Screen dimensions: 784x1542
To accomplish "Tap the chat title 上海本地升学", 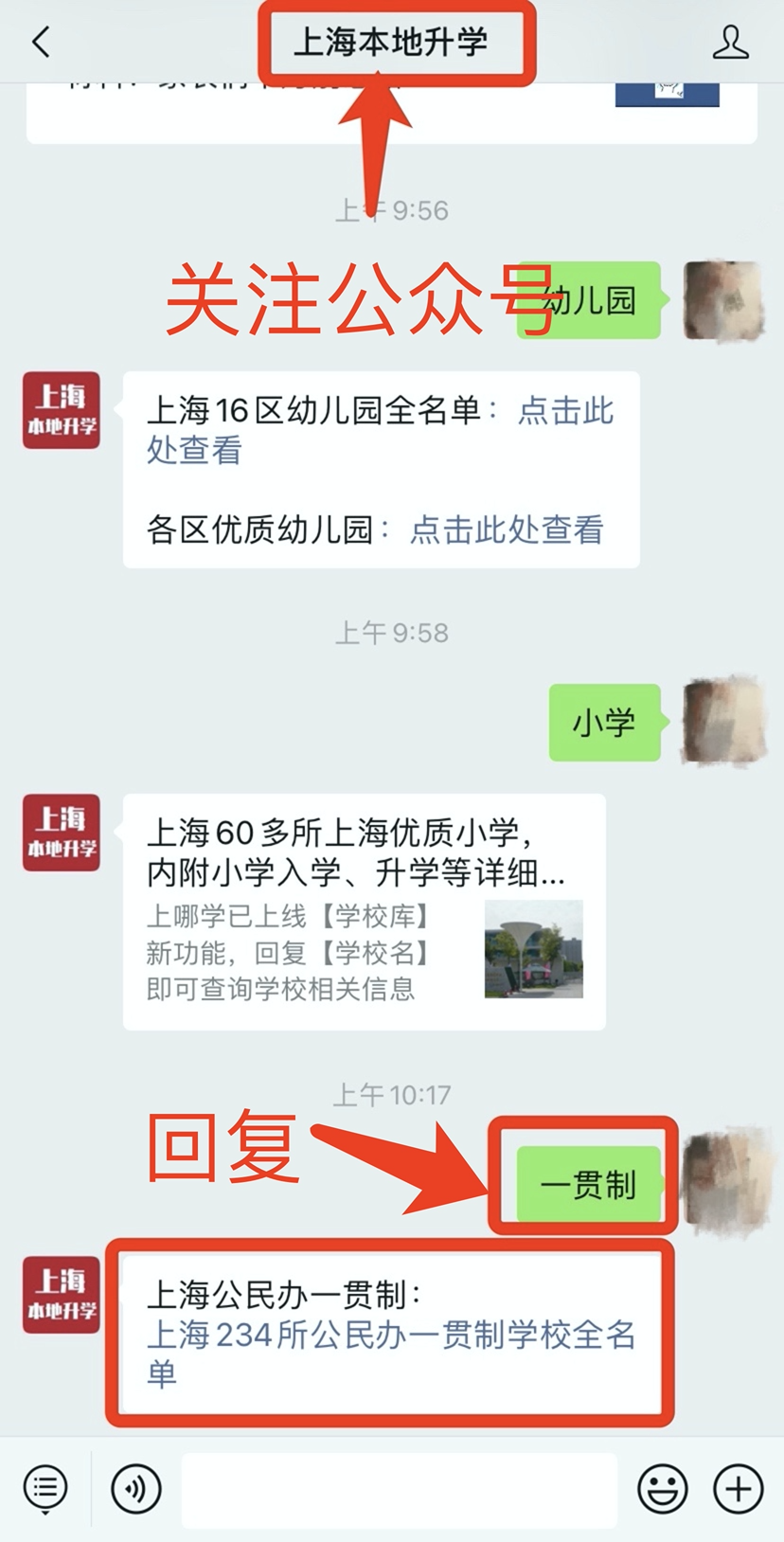I will tap(398, 43).
